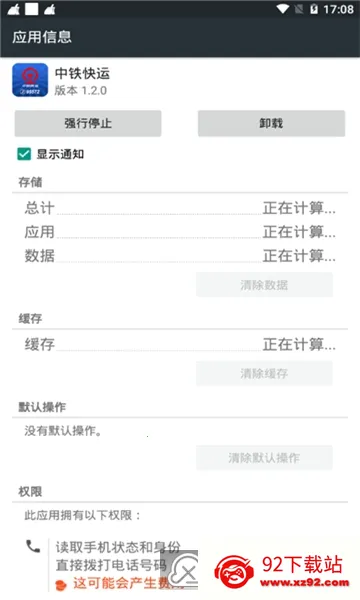The image size is (360, 600).
Task: Force stop the app with 强行停止
Action: click(88, 123)
